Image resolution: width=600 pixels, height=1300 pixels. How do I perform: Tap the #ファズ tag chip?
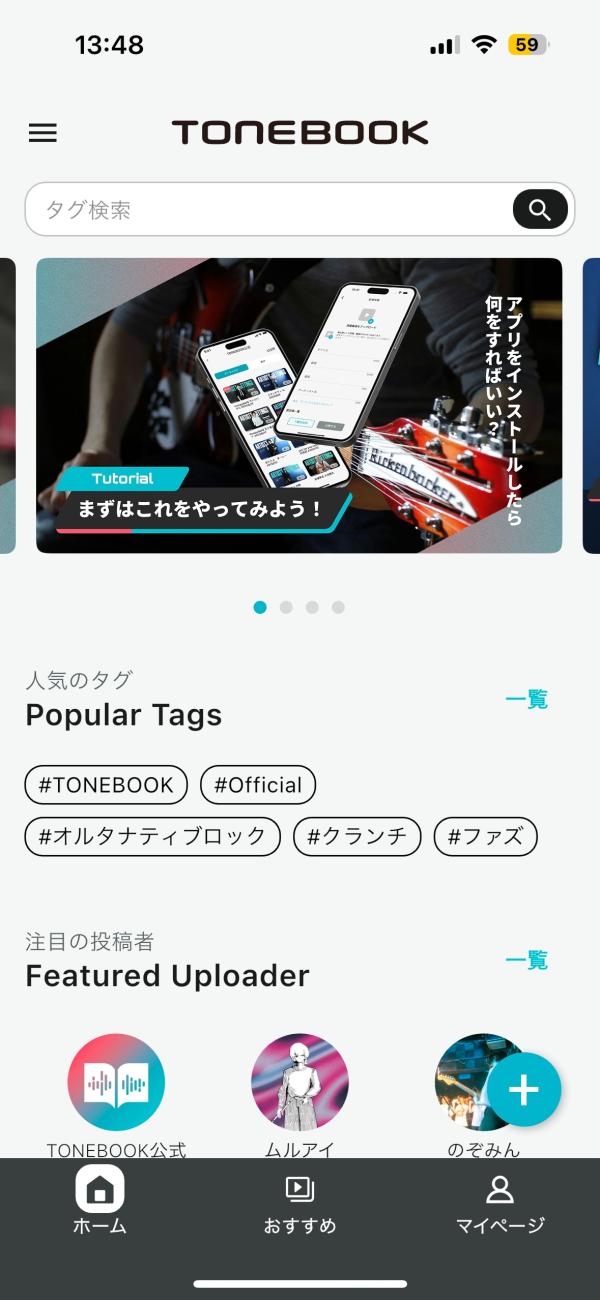click(x=485, y=837)
